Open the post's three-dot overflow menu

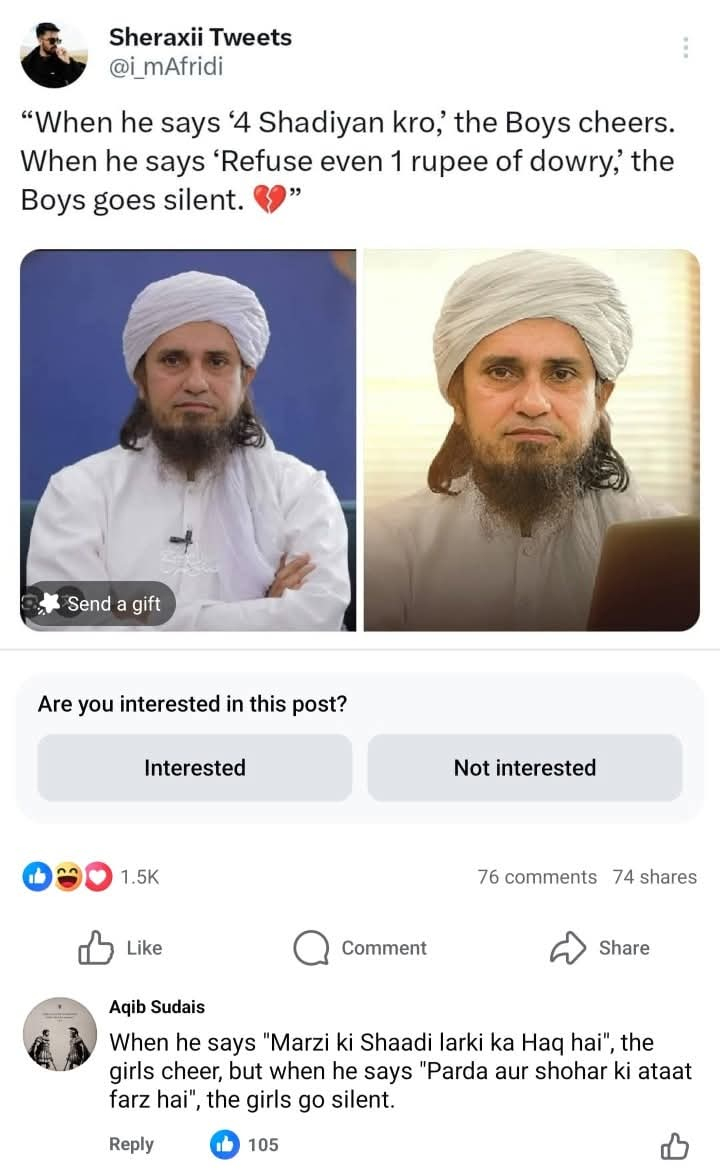685,48
